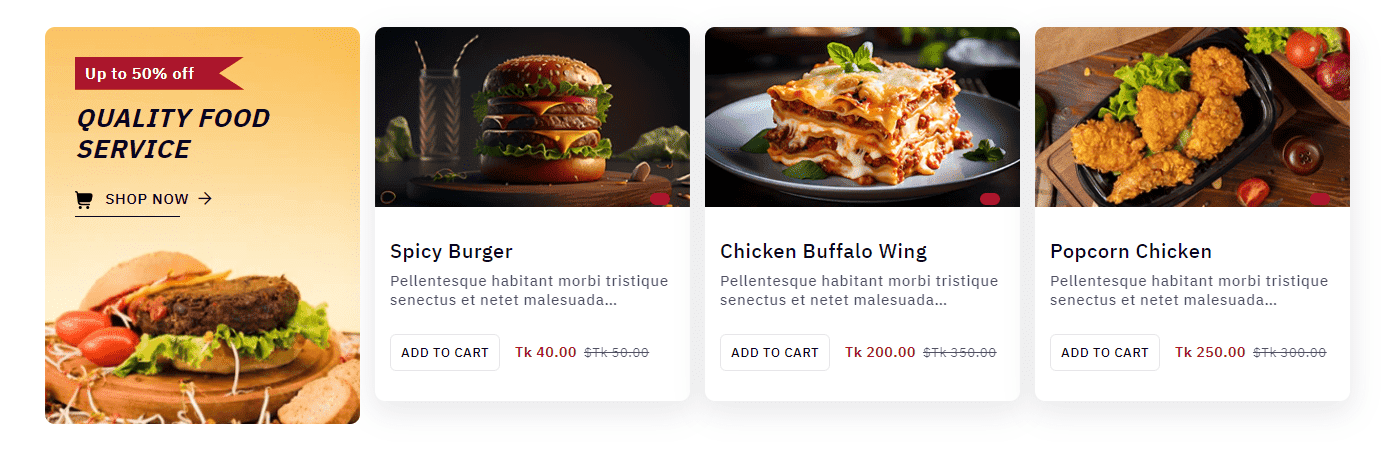This screenshot has width=1395, height=449.
Task: Add Spicy Burger to cart
Action: point(444,352)
